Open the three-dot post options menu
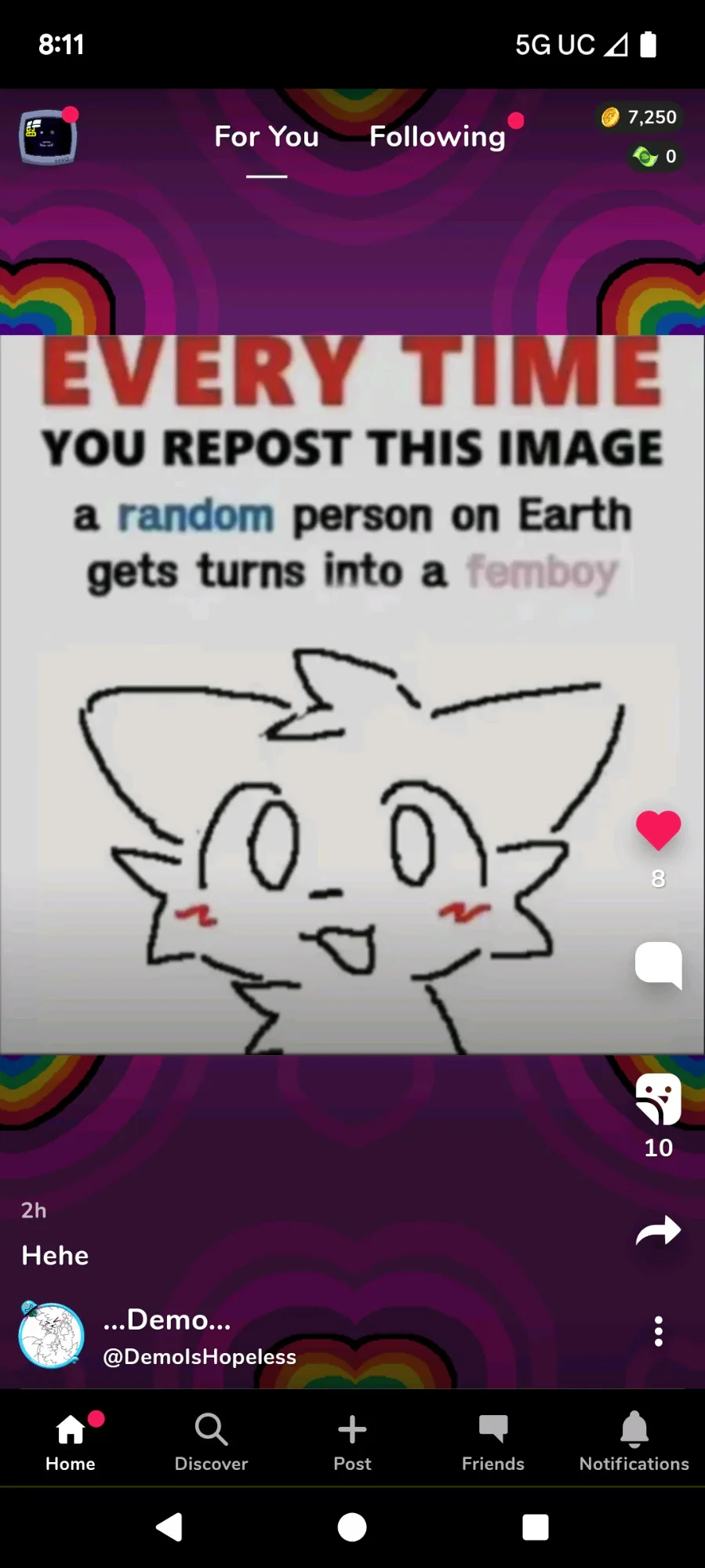The height and width of the screenshot is (1568, 705). click(658, 1331)
